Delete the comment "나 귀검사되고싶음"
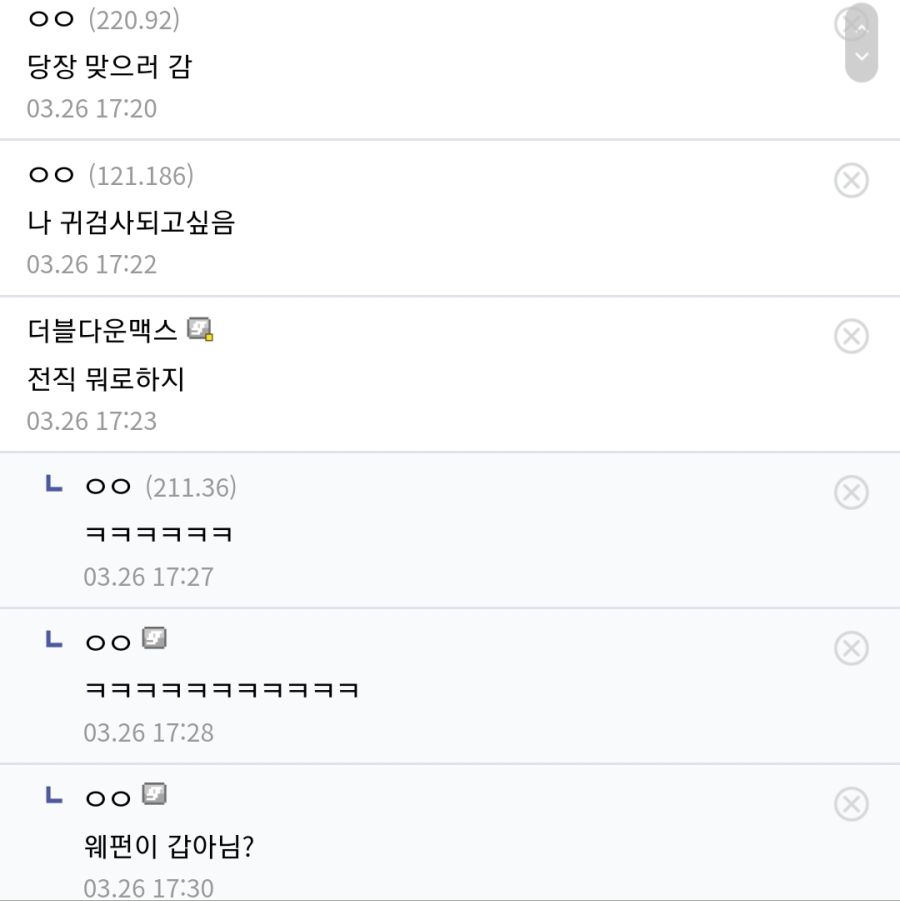900x901 pixels. click(851, 181)
